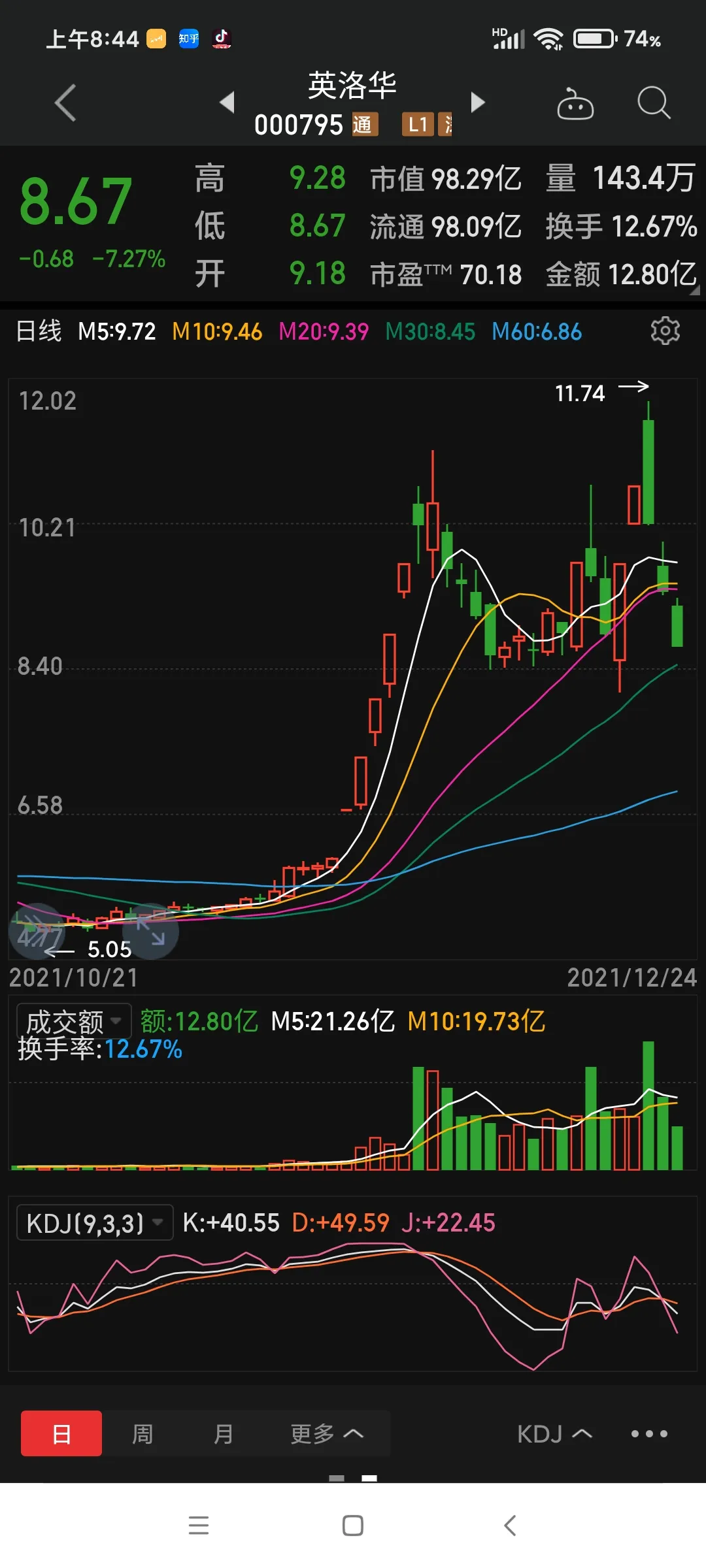Screen dimensions: 706x1568
Task: Open the KDJ(9,3,3) parameter dropdown
Action: [95, 1222]
